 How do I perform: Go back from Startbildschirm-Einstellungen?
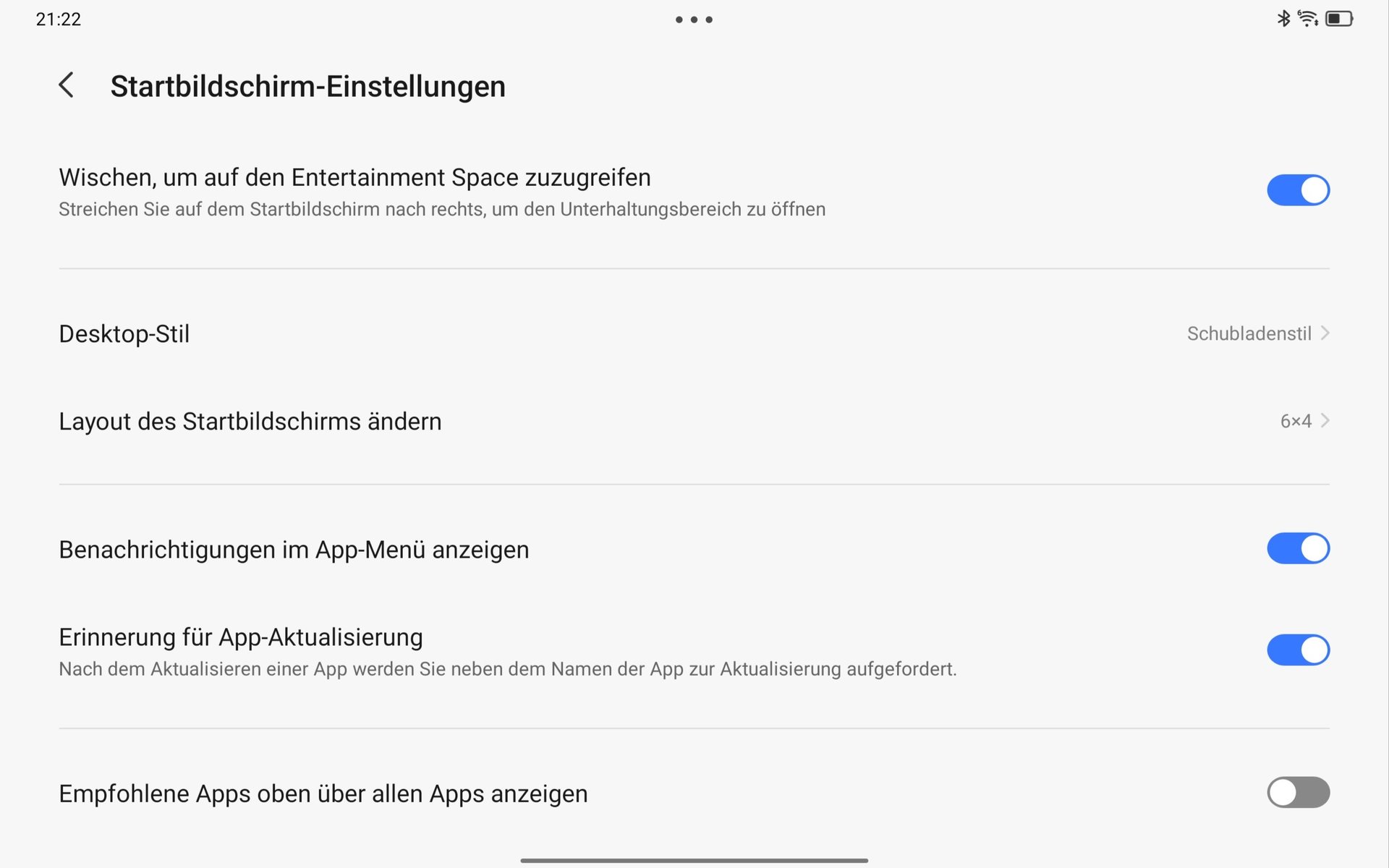coord(66,85)
